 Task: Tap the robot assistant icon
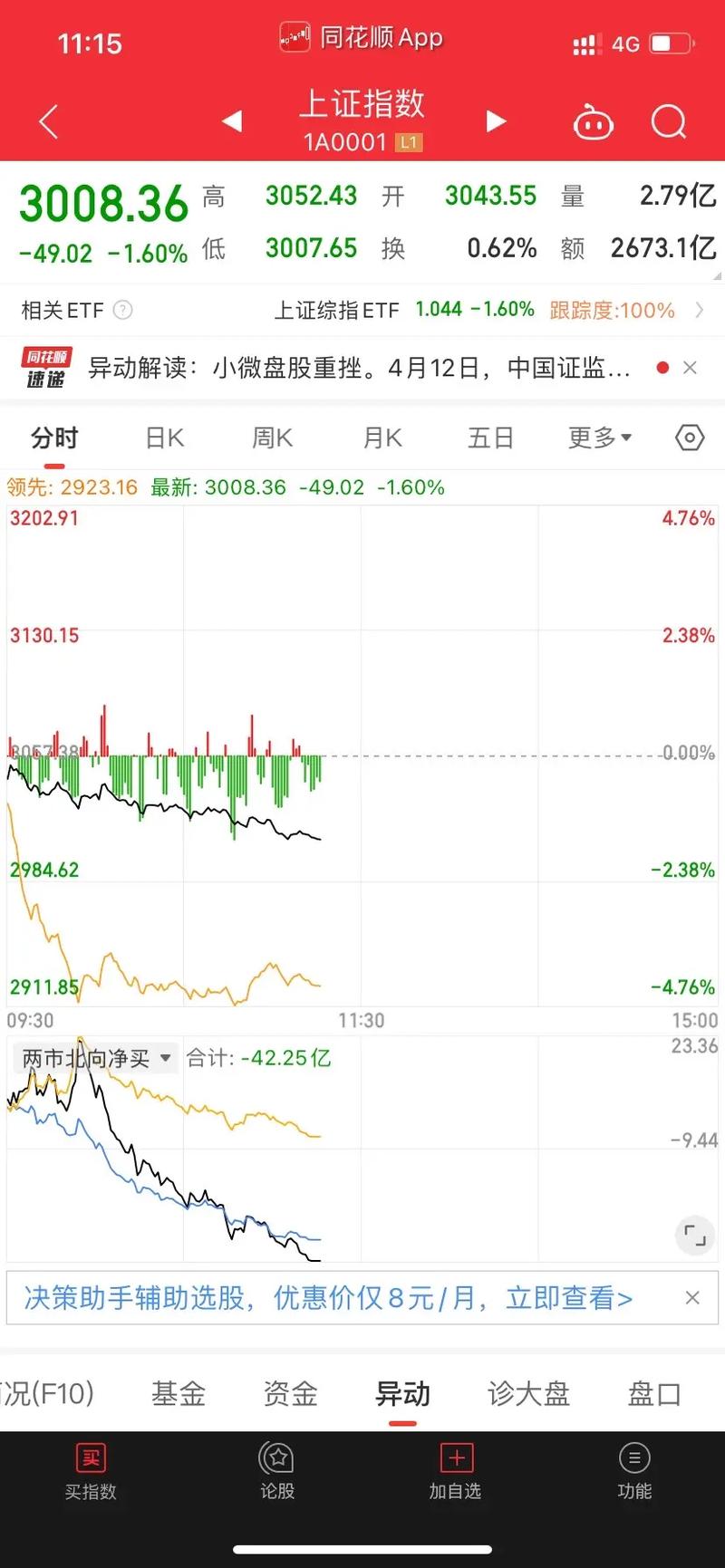click(594, 122)
